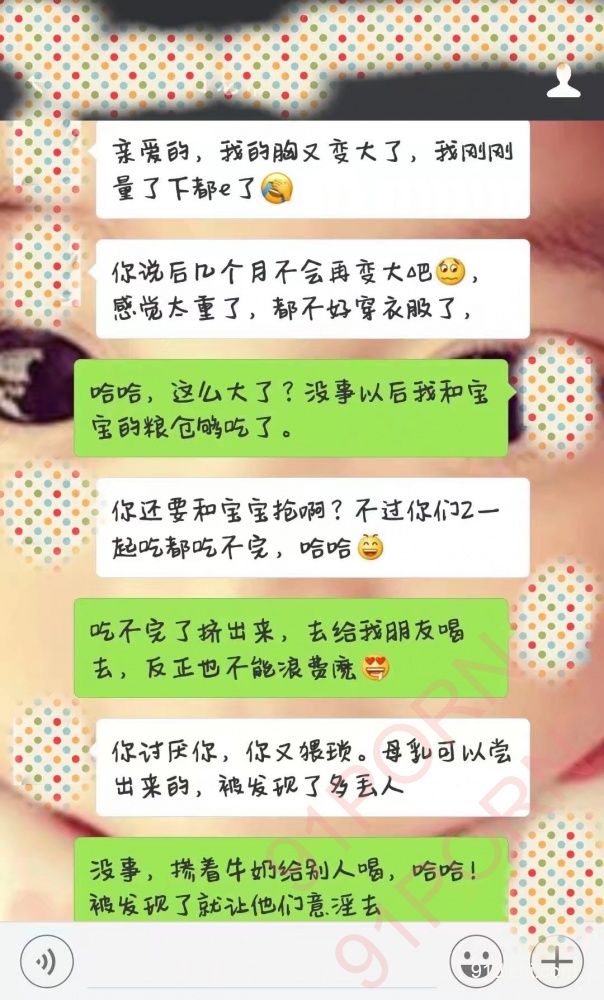Switch to voice message input
Image resolution: width=604 pixels, height=1000 pixels.
(x=44, y=962)
